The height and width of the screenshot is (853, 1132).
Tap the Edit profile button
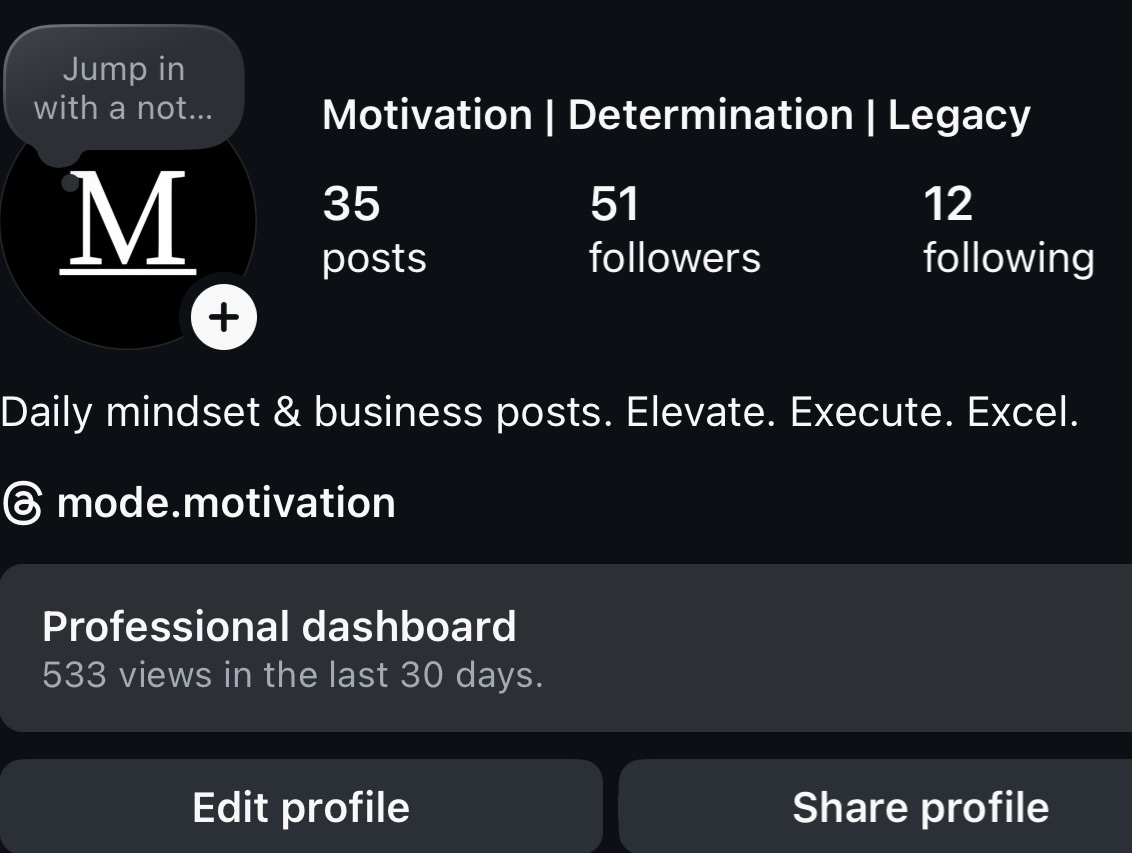tap(301, 807)
